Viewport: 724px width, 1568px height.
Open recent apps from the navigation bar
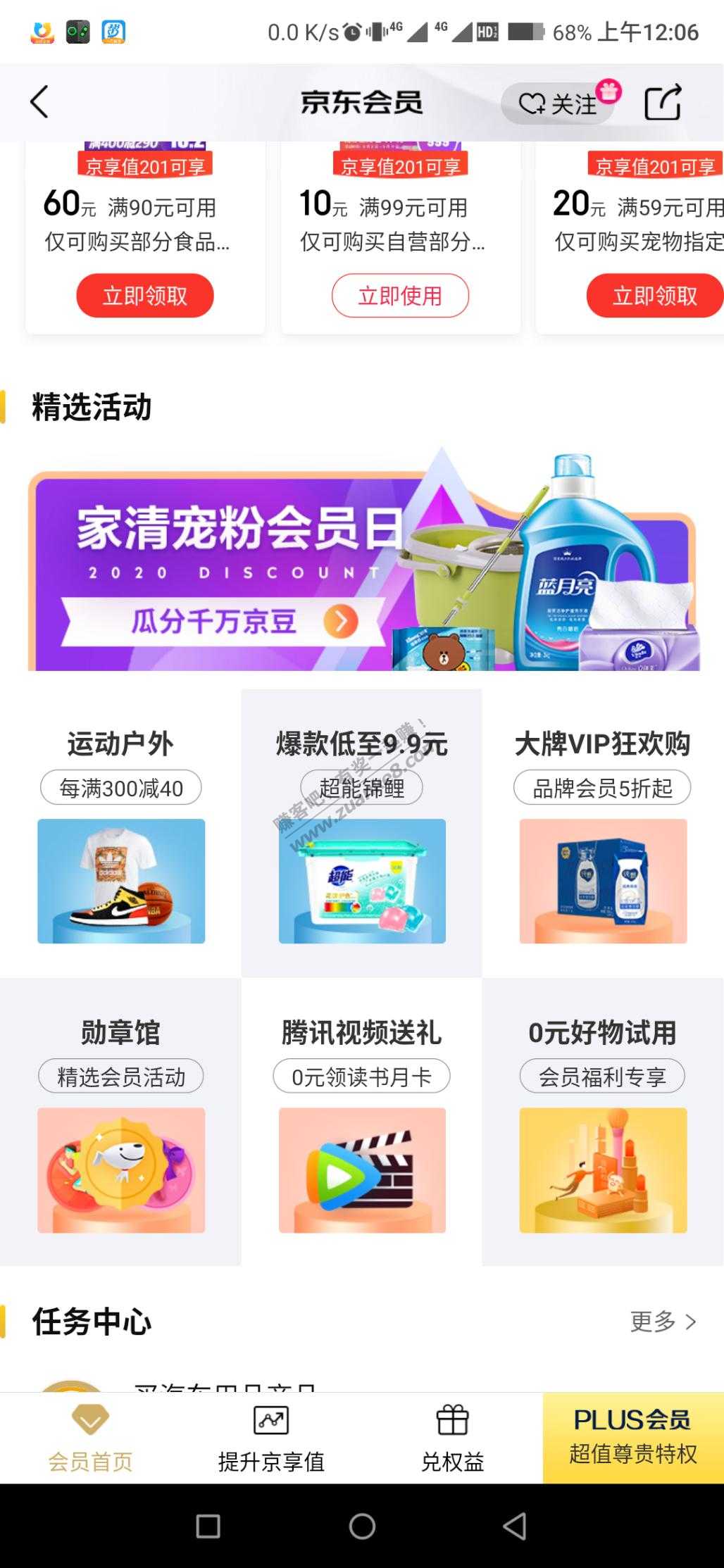tap(208, 1526)
